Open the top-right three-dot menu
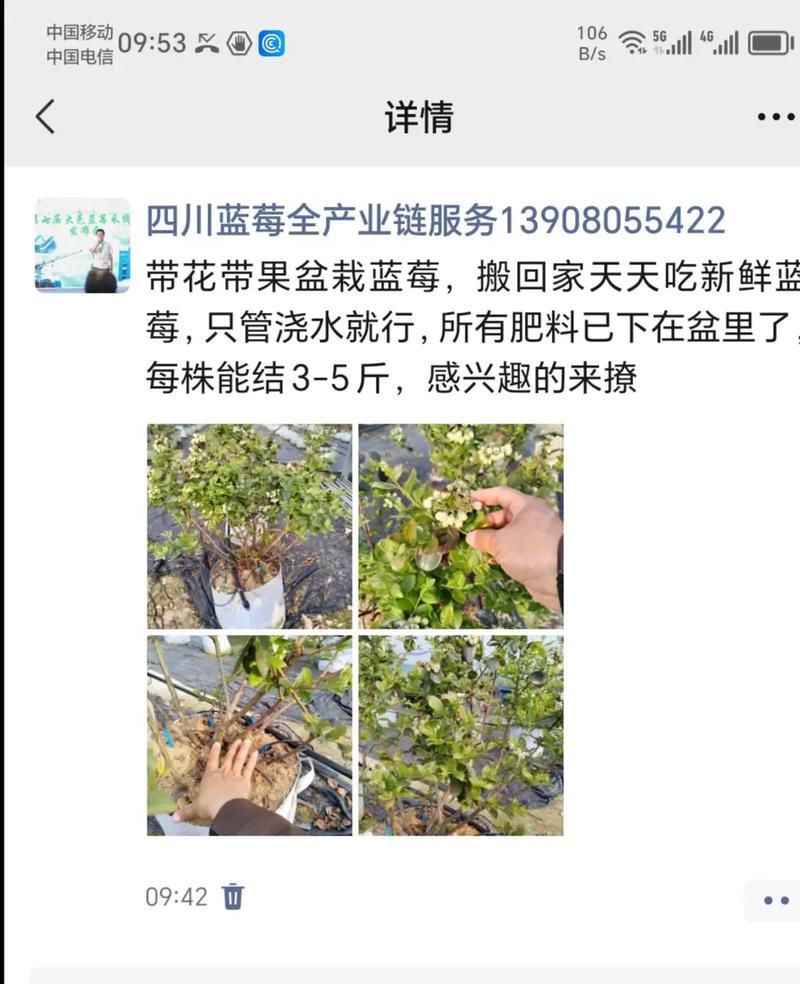Viewport: 800px width, 984px height. 775,117
